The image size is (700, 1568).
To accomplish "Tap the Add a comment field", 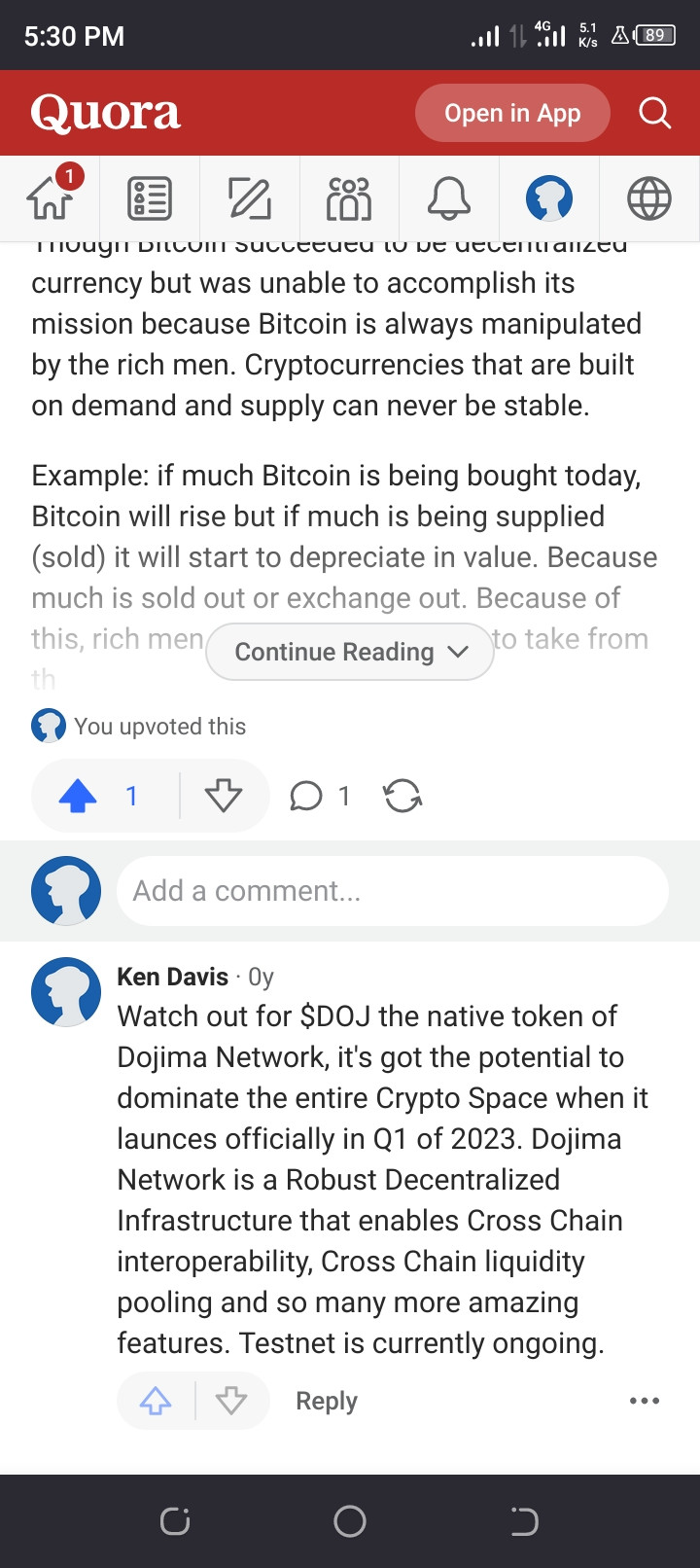I will 393,891.
